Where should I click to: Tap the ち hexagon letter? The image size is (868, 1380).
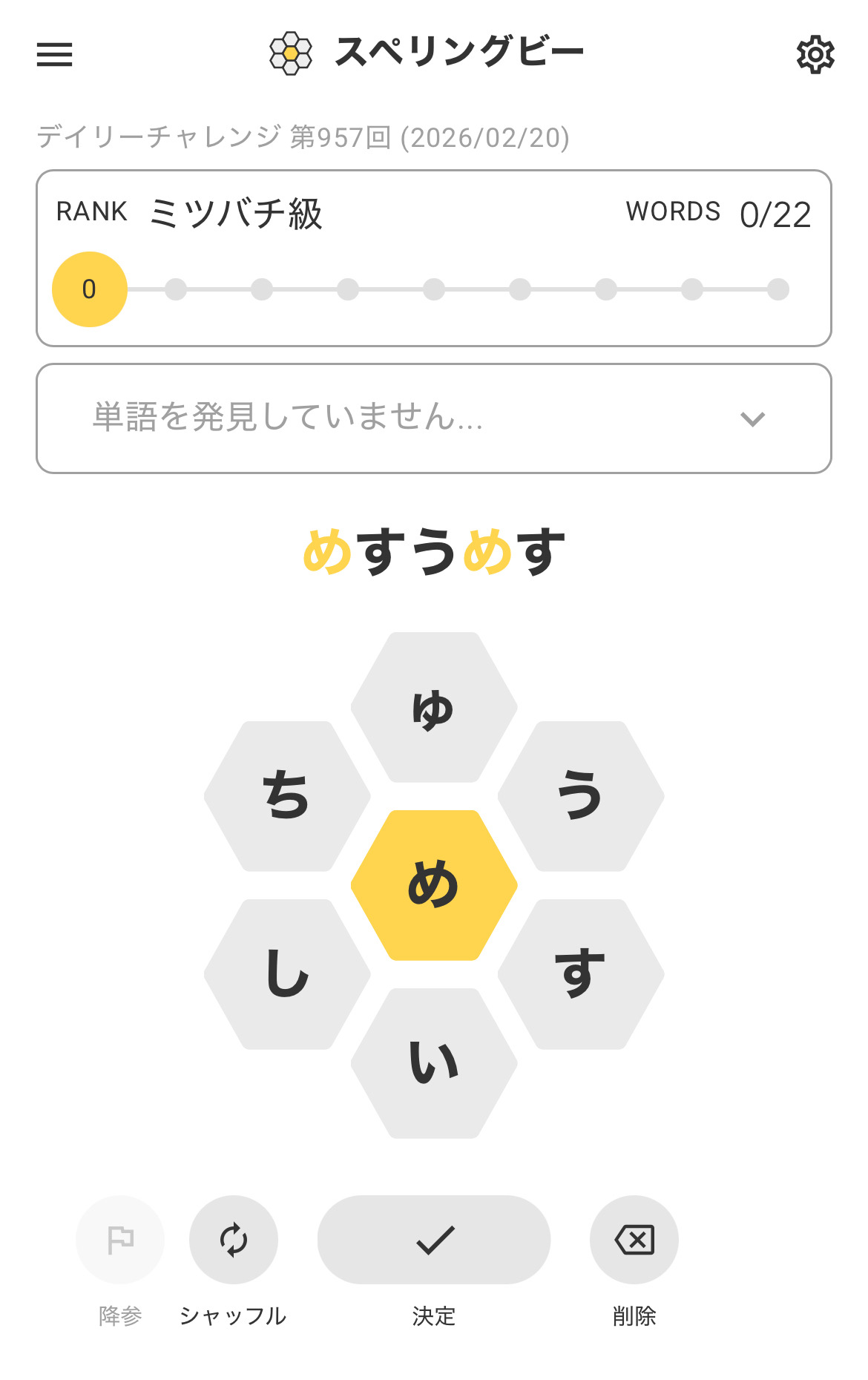click(x=287, y=796)
